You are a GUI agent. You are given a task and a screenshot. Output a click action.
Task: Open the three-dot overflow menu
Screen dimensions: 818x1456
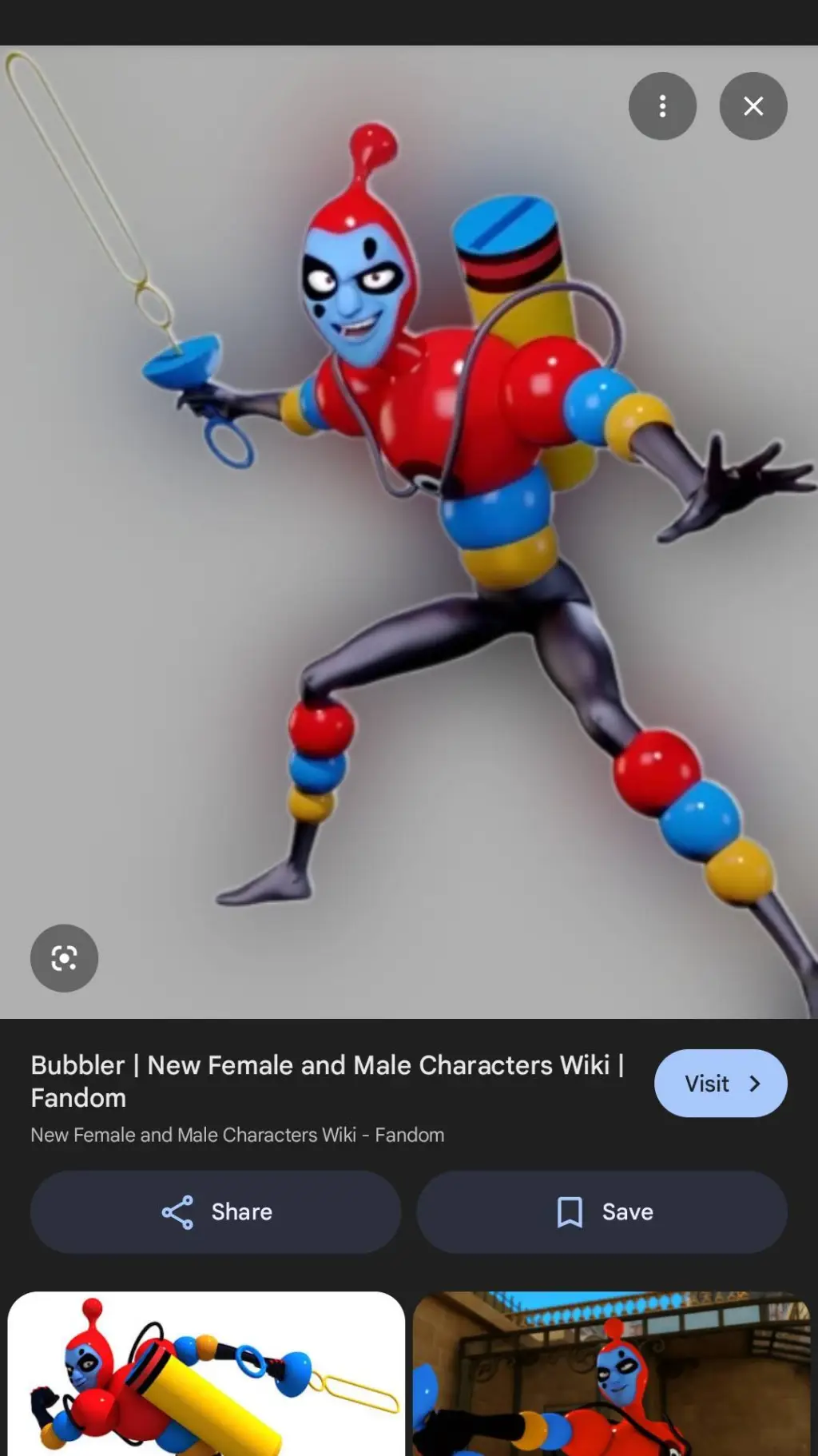[662, 106]
